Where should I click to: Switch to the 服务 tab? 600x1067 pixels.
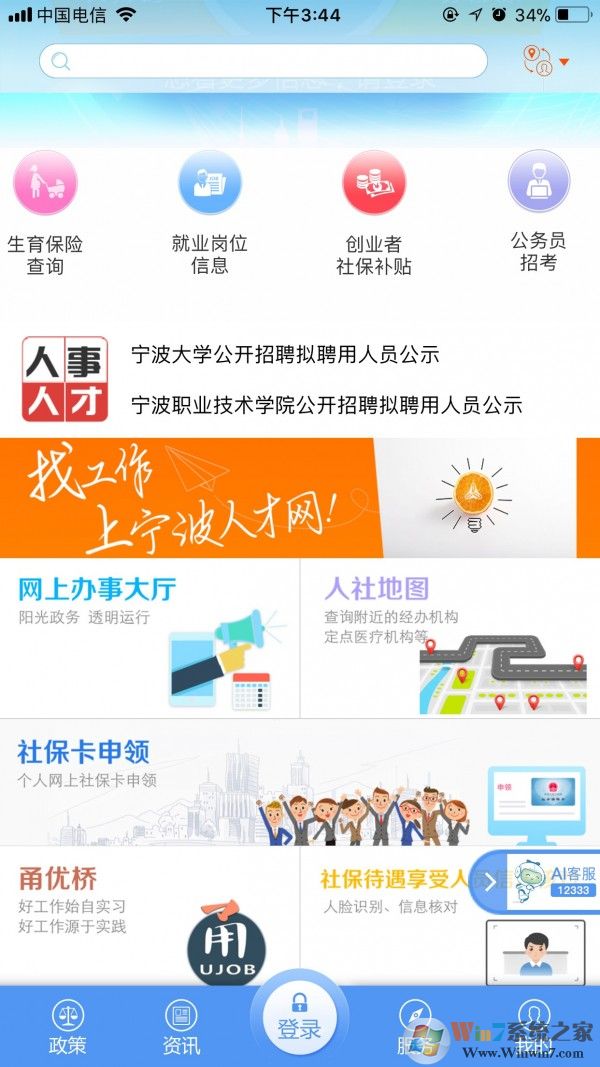click(414, 1027)
